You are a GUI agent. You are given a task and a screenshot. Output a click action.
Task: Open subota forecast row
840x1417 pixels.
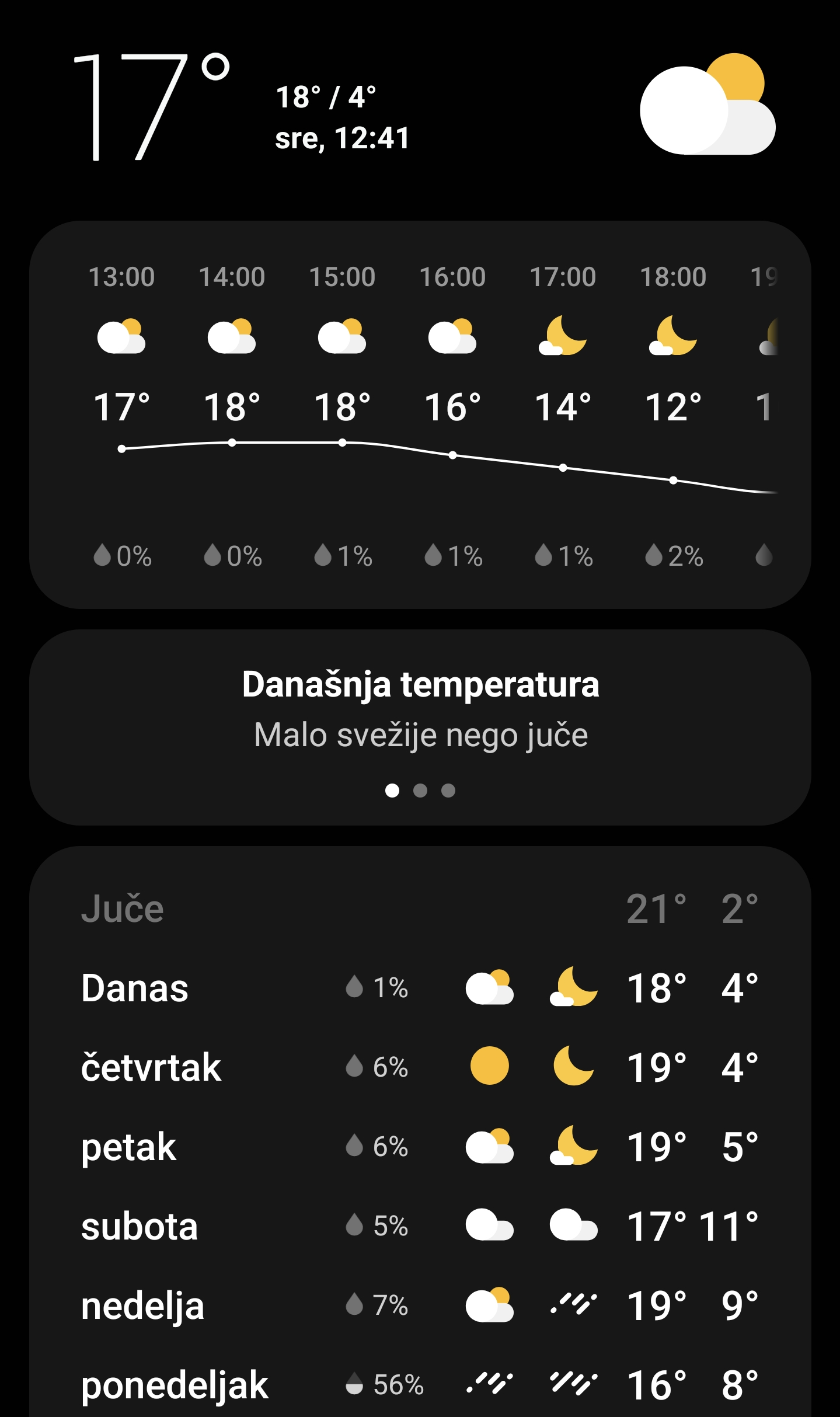420,1226
